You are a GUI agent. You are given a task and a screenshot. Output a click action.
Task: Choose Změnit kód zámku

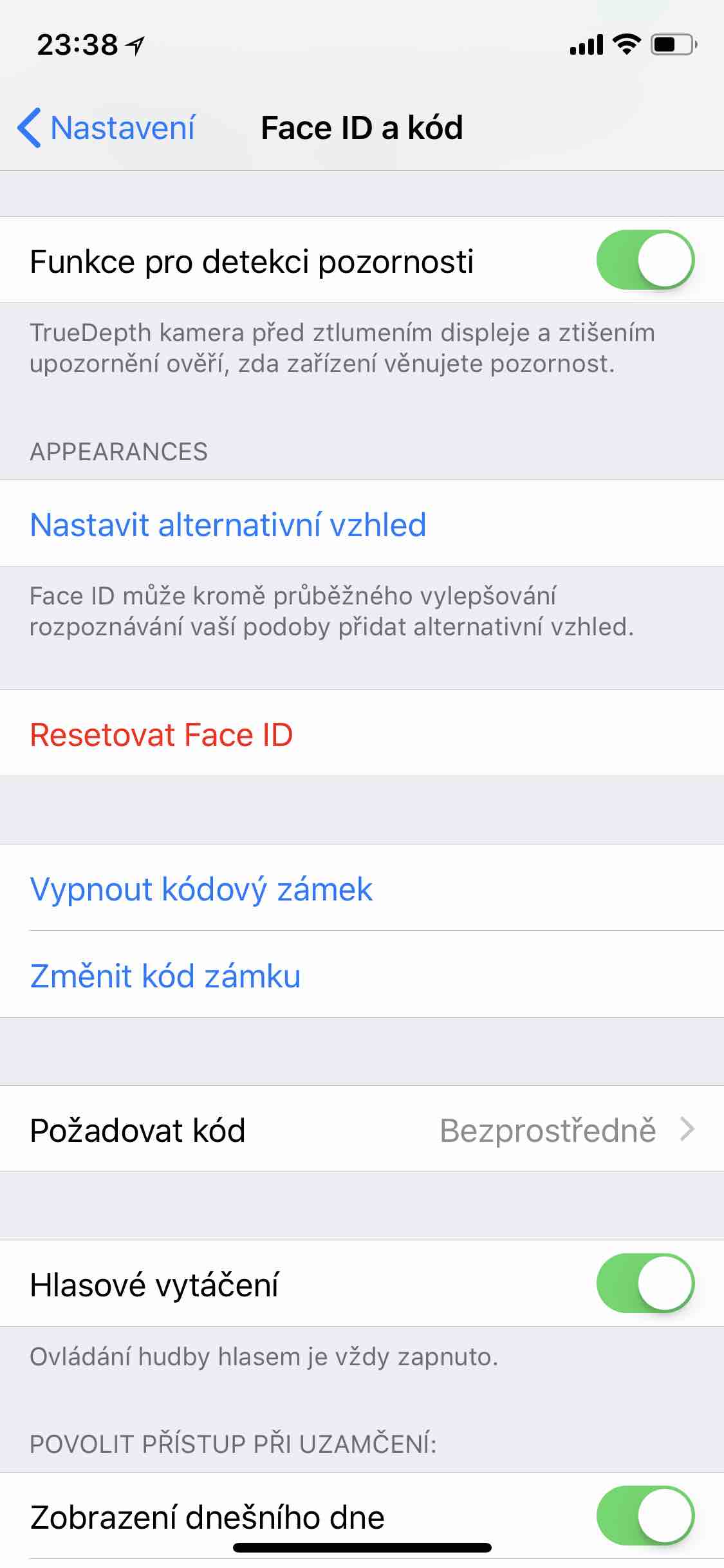tap(165, 975)
